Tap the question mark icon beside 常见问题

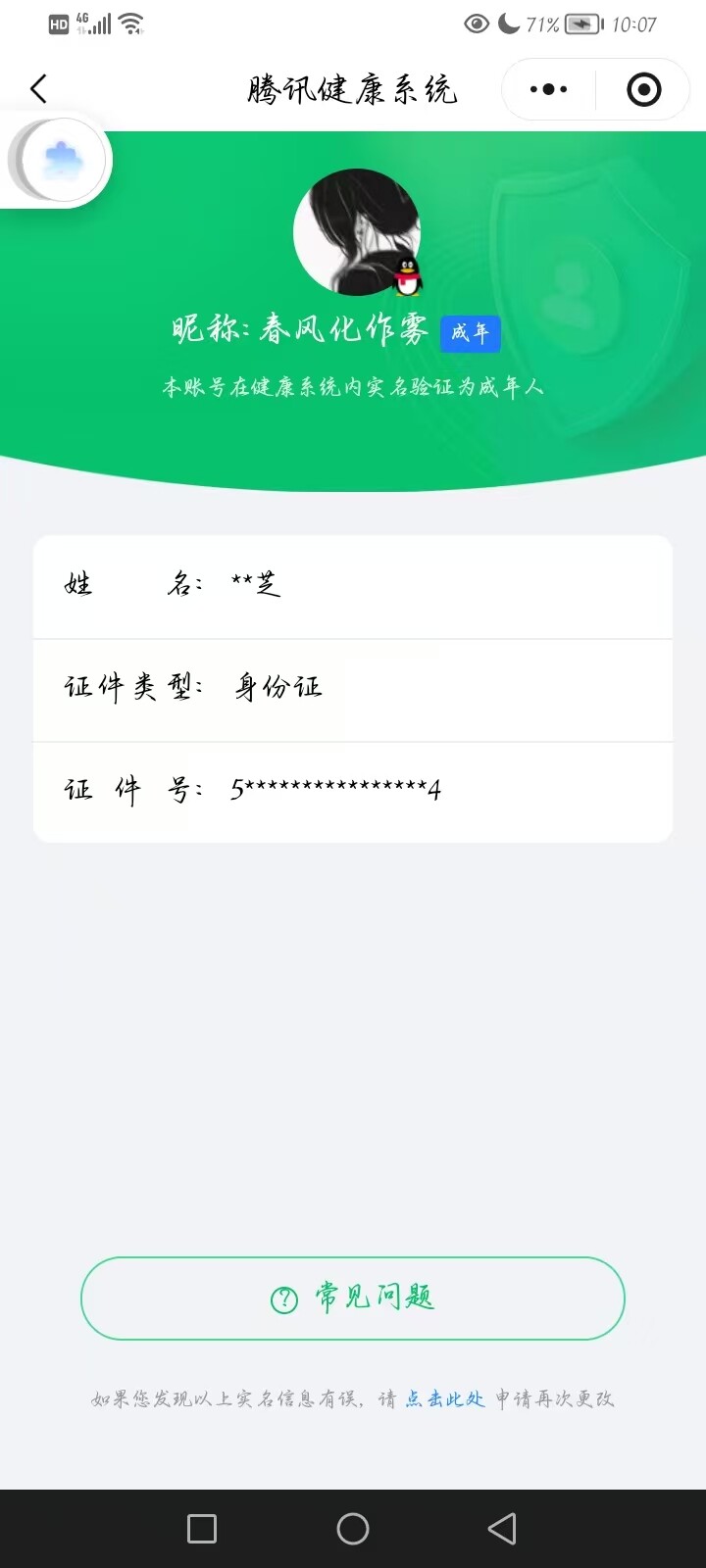pos(282,1298)
